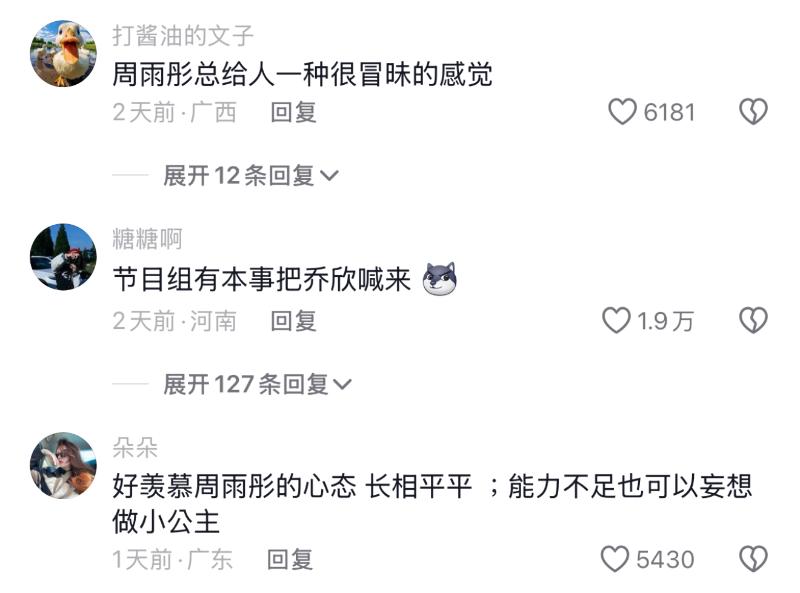Open 朵朵's profile avatar
Viewport: 800px width, 593px height.
[x=63, y=466]
